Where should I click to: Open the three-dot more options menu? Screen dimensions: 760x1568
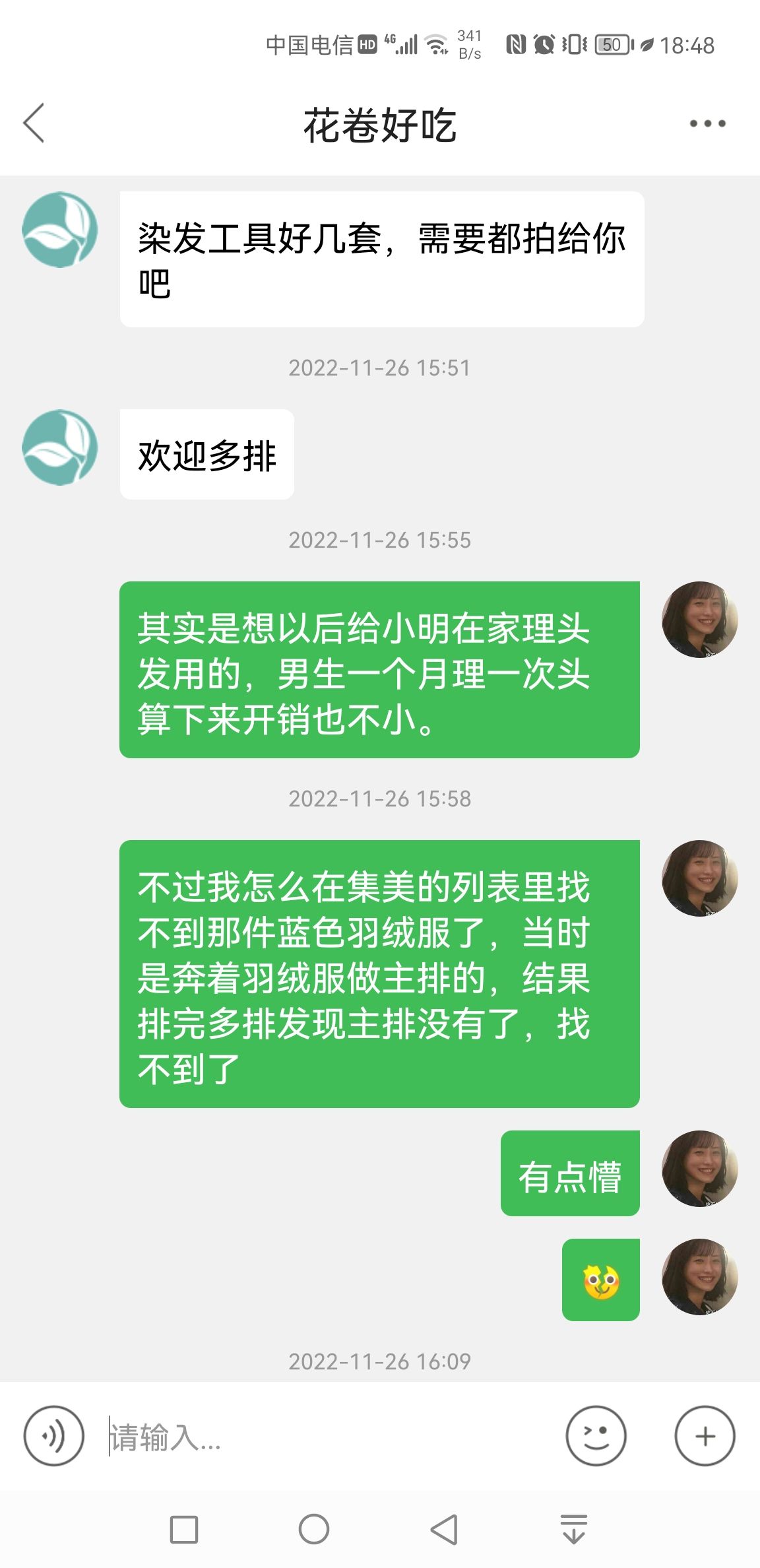(707, 123)
